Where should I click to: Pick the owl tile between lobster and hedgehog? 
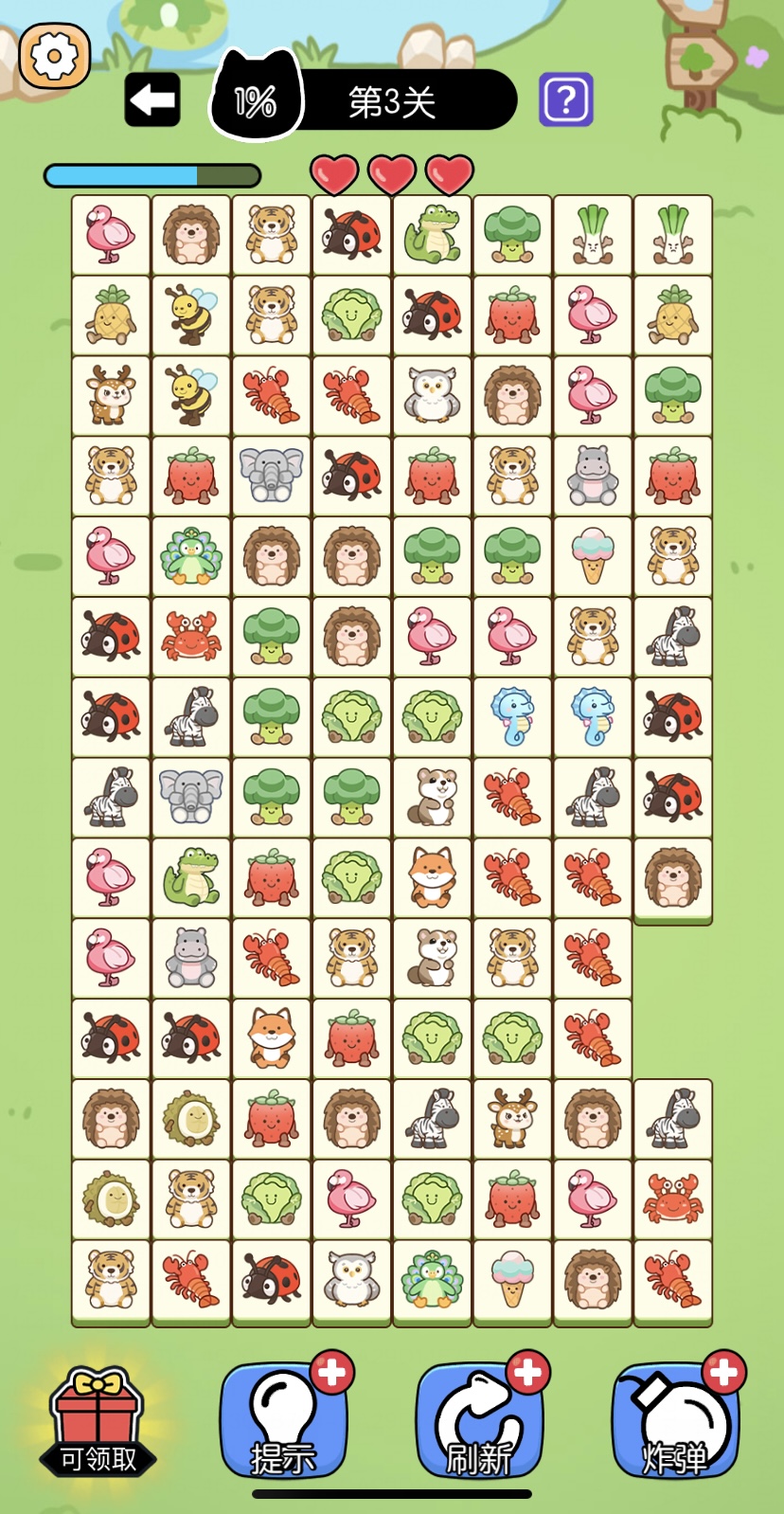coord(432,395)
